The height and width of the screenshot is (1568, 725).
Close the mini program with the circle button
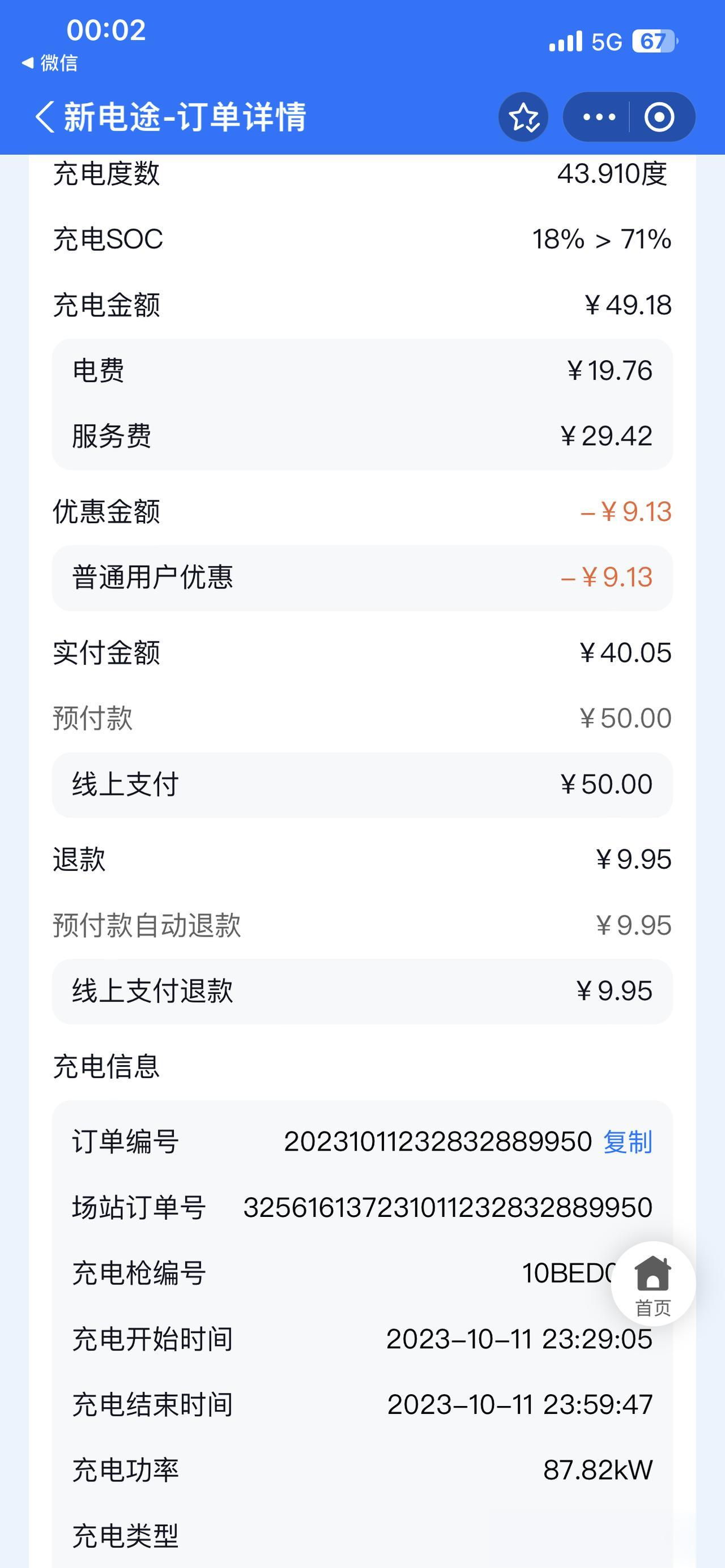coord(659,117)
